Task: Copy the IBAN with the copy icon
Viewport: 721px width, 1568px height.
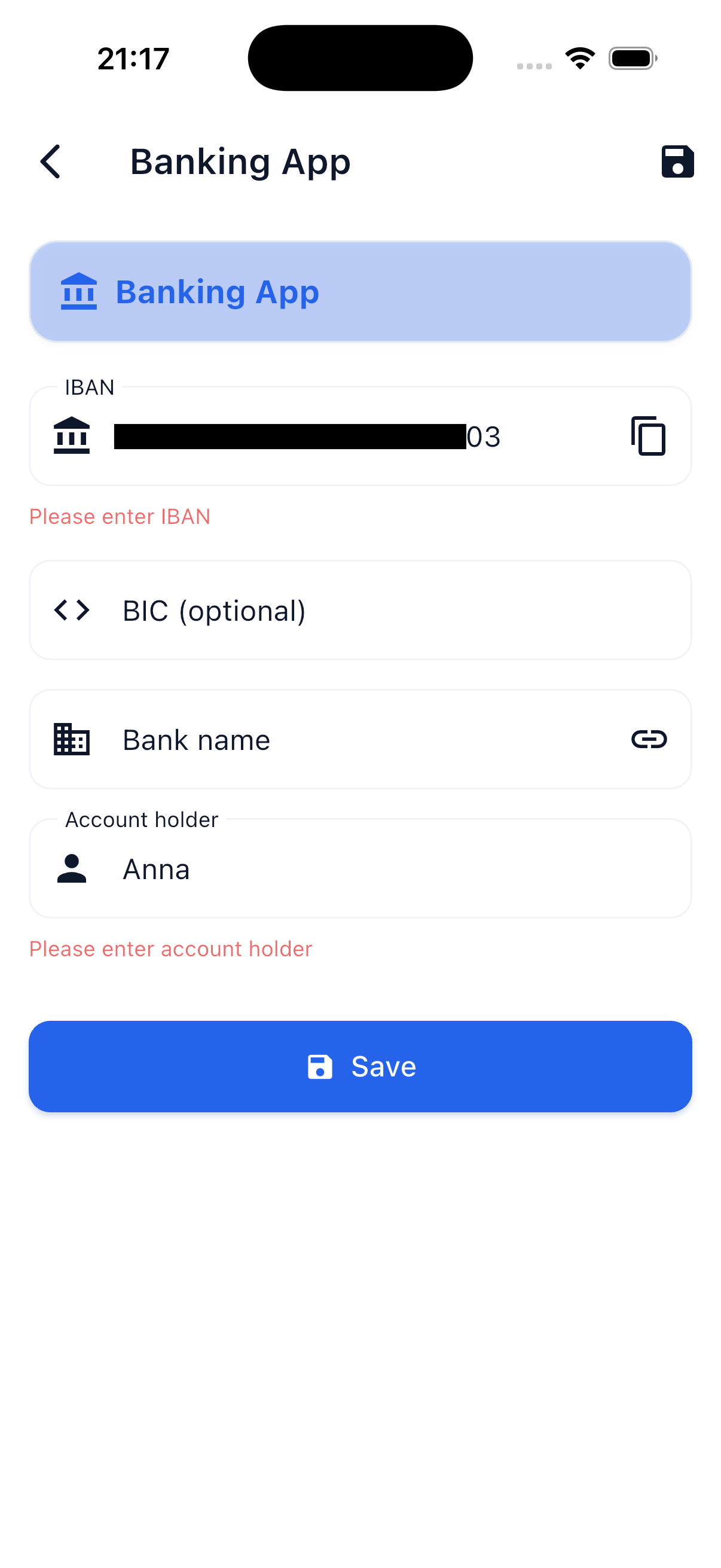Action: (x=647, y=436)
